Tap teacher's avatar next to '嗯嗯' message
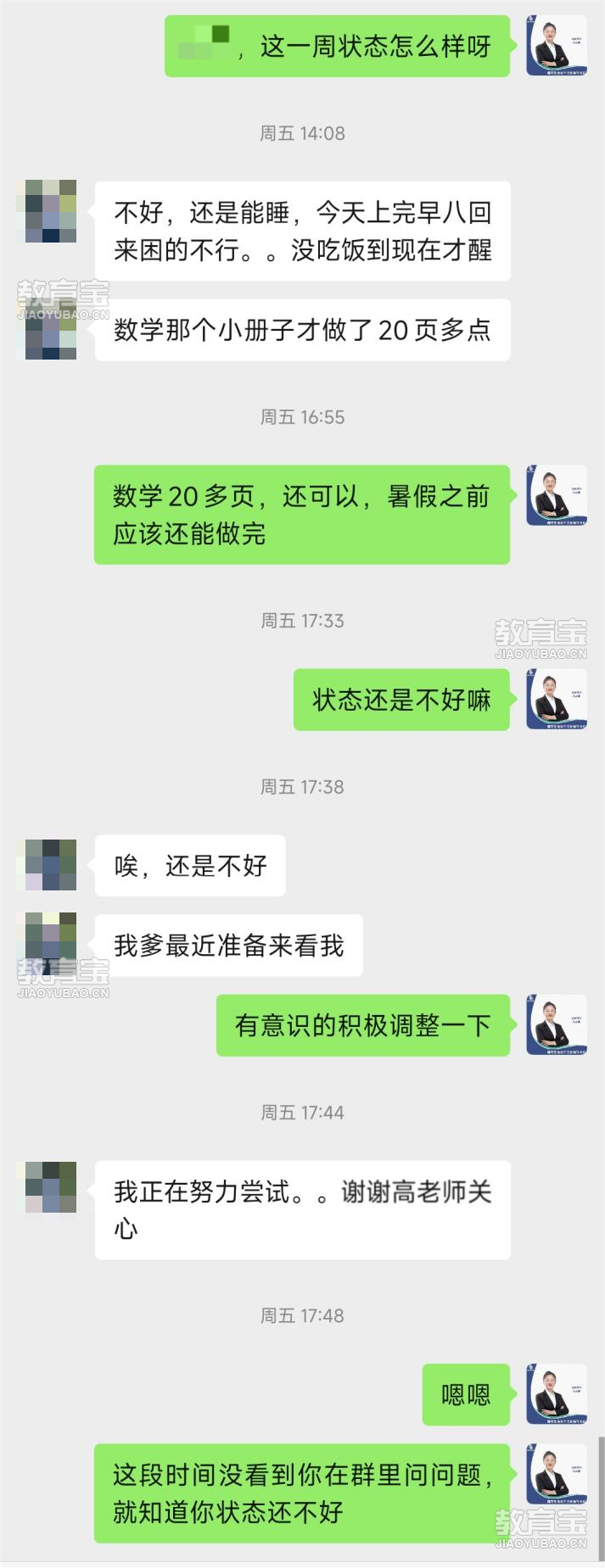605x1568 pixels. (557, 1394)
